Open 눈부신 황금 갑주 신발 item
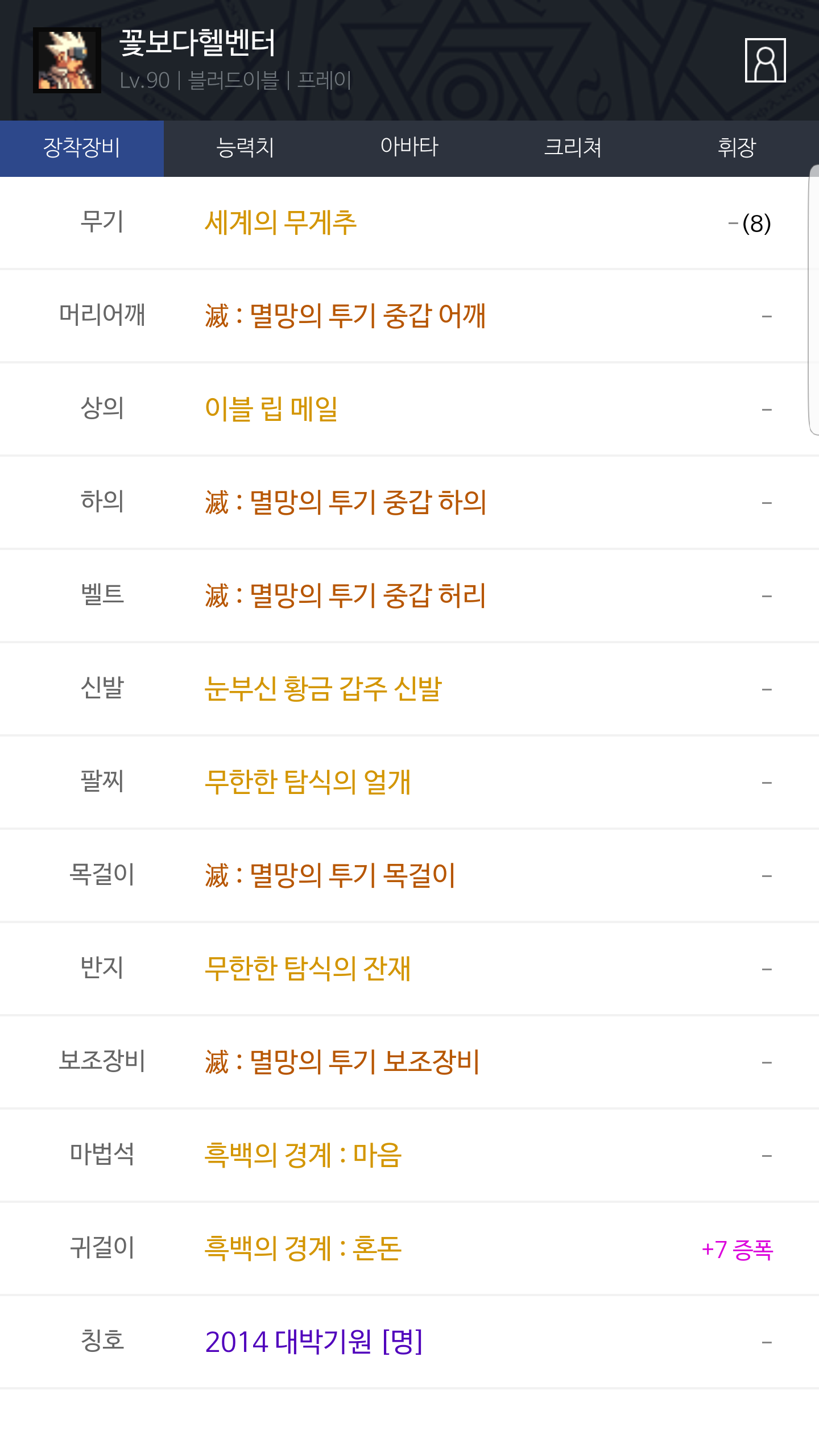This screenshot has height=1456, width=819. (x=323, y=689)
